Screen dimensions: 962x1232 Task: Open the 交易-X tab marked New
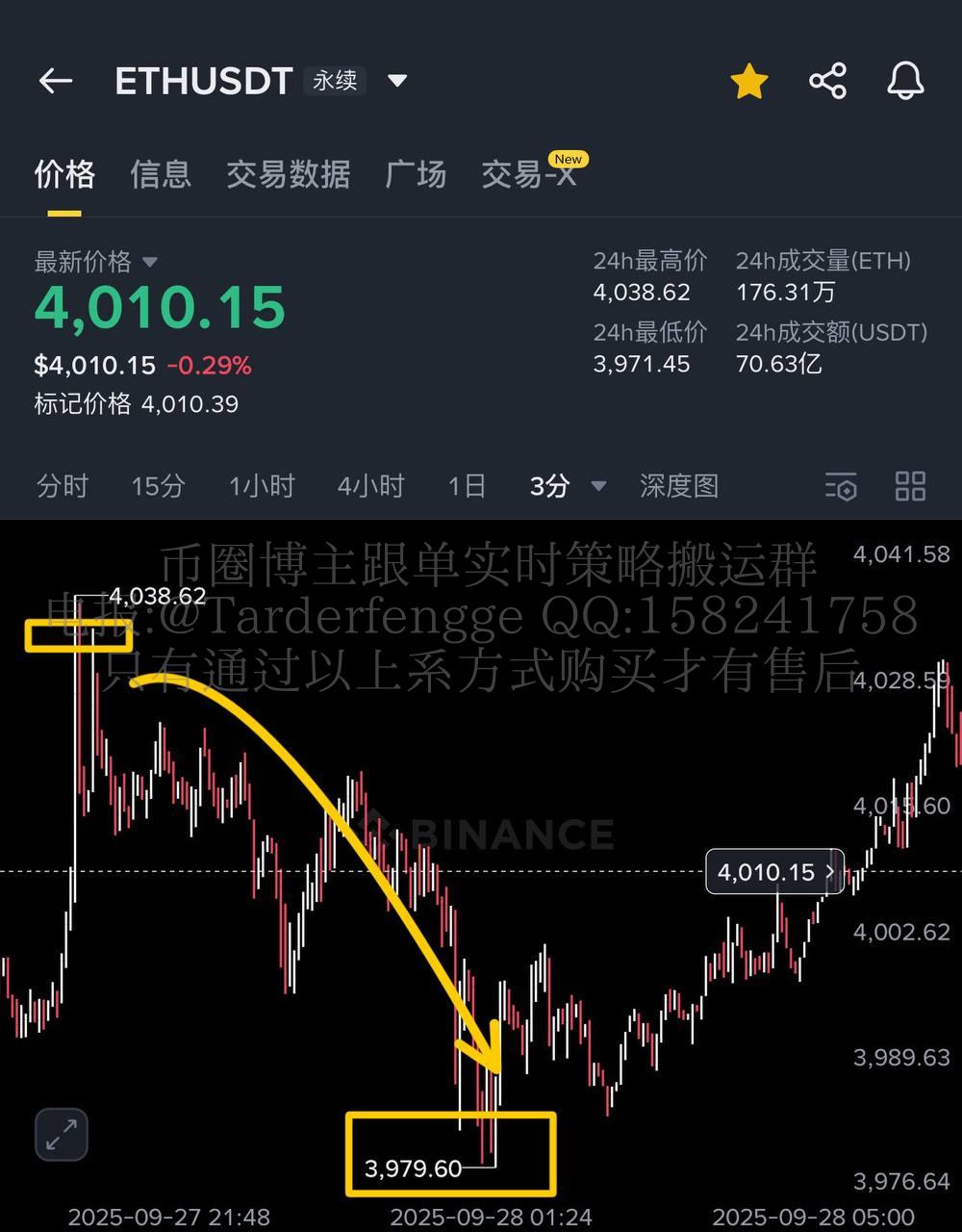529,174
